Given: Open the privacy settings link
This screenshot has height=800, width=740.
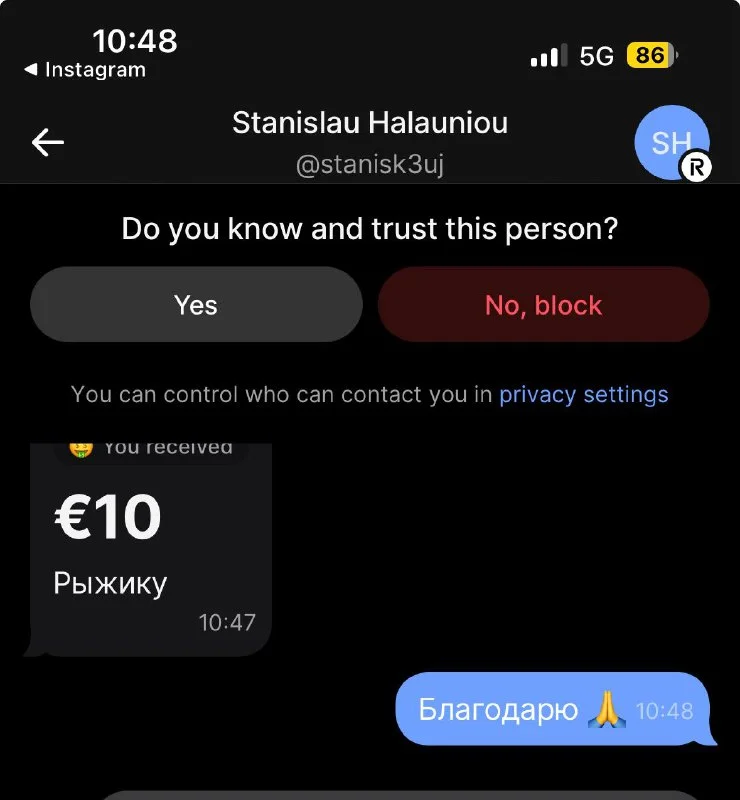Looking at the screenshot, I should [x=583, y=394].
